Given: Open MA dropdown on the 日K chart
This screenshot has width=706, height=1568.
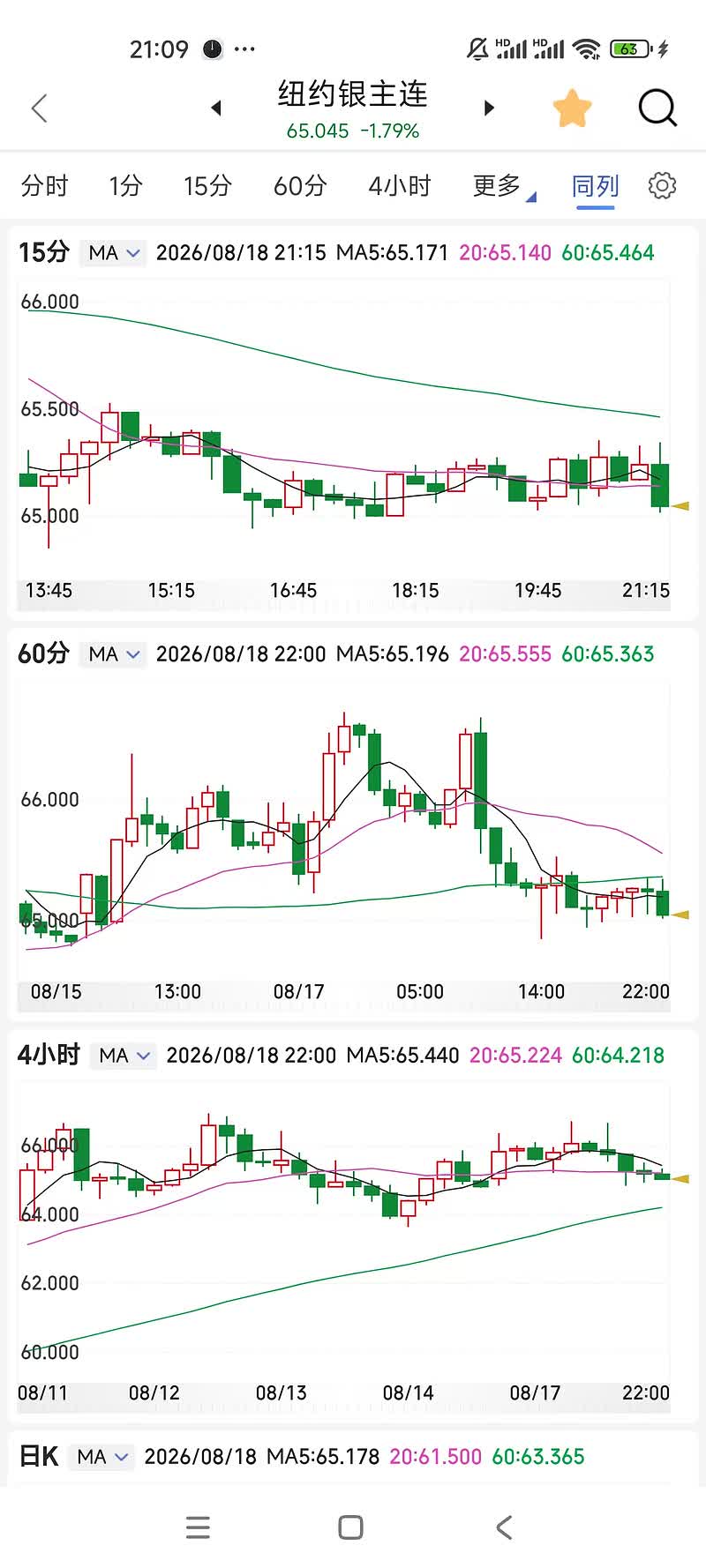Looking at the screenshot, I should click(102, 1457).
